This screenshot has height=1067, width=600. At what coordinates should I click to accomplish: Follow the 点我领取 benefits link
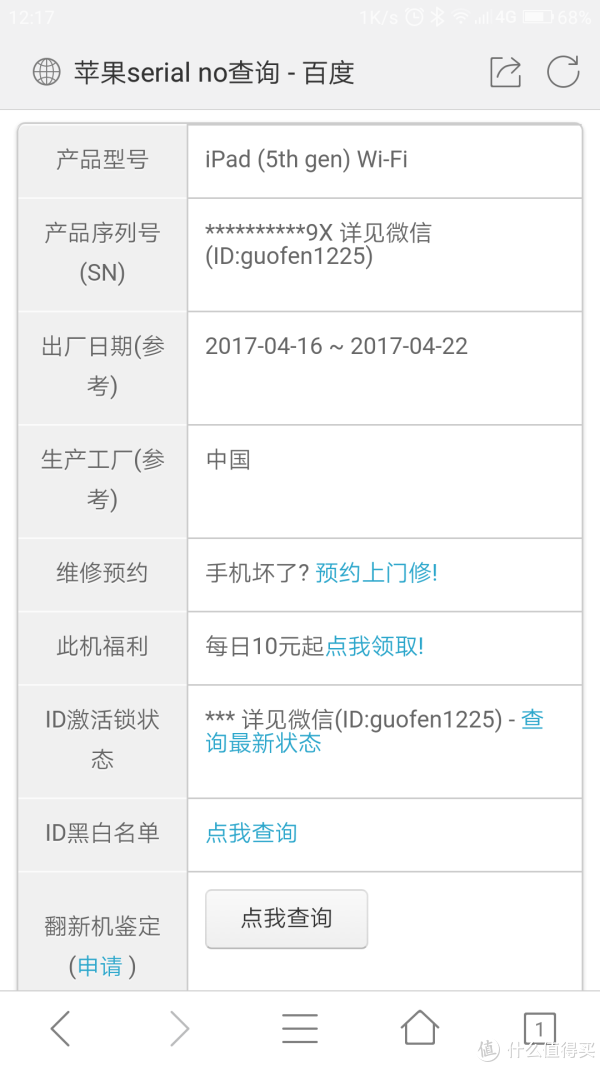point(374,646)
